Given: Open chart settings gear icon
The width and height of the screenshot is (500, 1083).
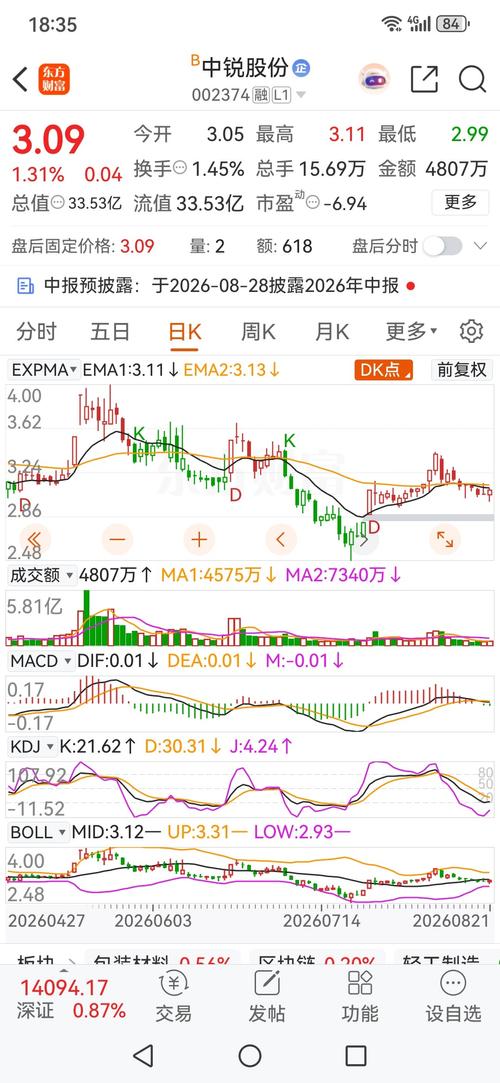Looking at the screenshot, I should [472, 332].
